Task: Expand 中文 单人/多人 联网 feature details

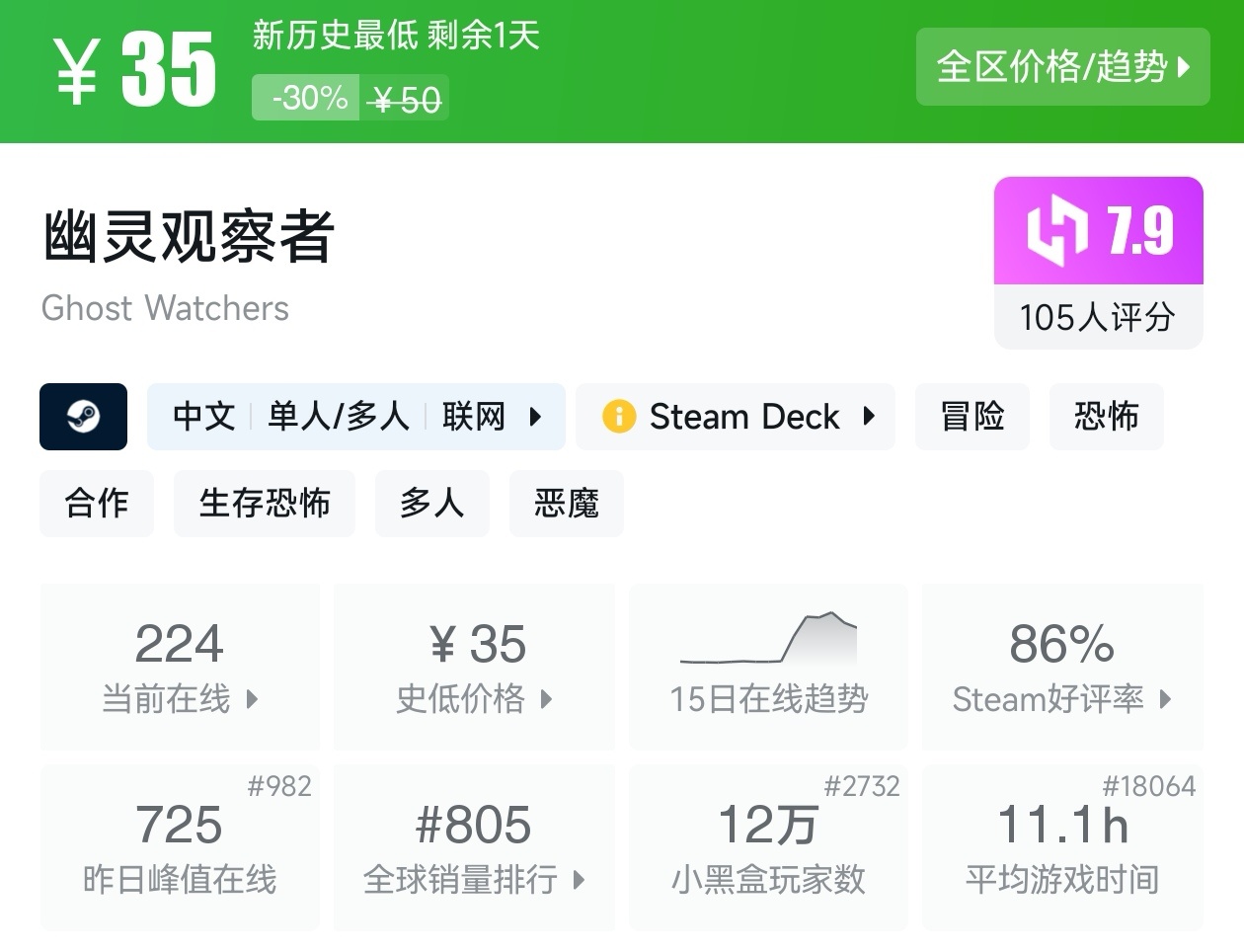Action: (355, 417)
